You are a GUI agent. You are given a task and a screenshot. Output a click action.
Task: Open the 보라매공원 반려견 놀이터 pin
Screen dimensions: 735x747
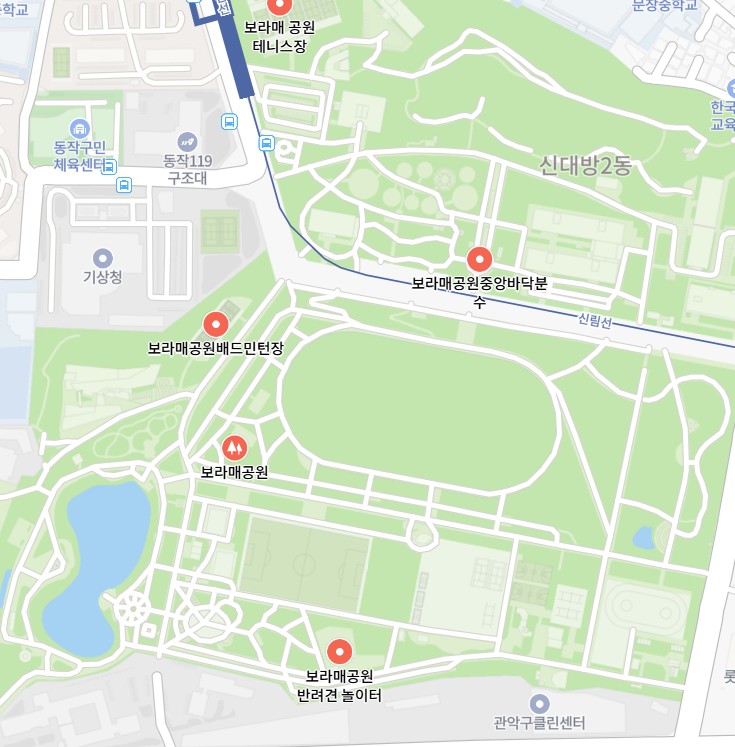pyautogui.click(x=340, y=652)
